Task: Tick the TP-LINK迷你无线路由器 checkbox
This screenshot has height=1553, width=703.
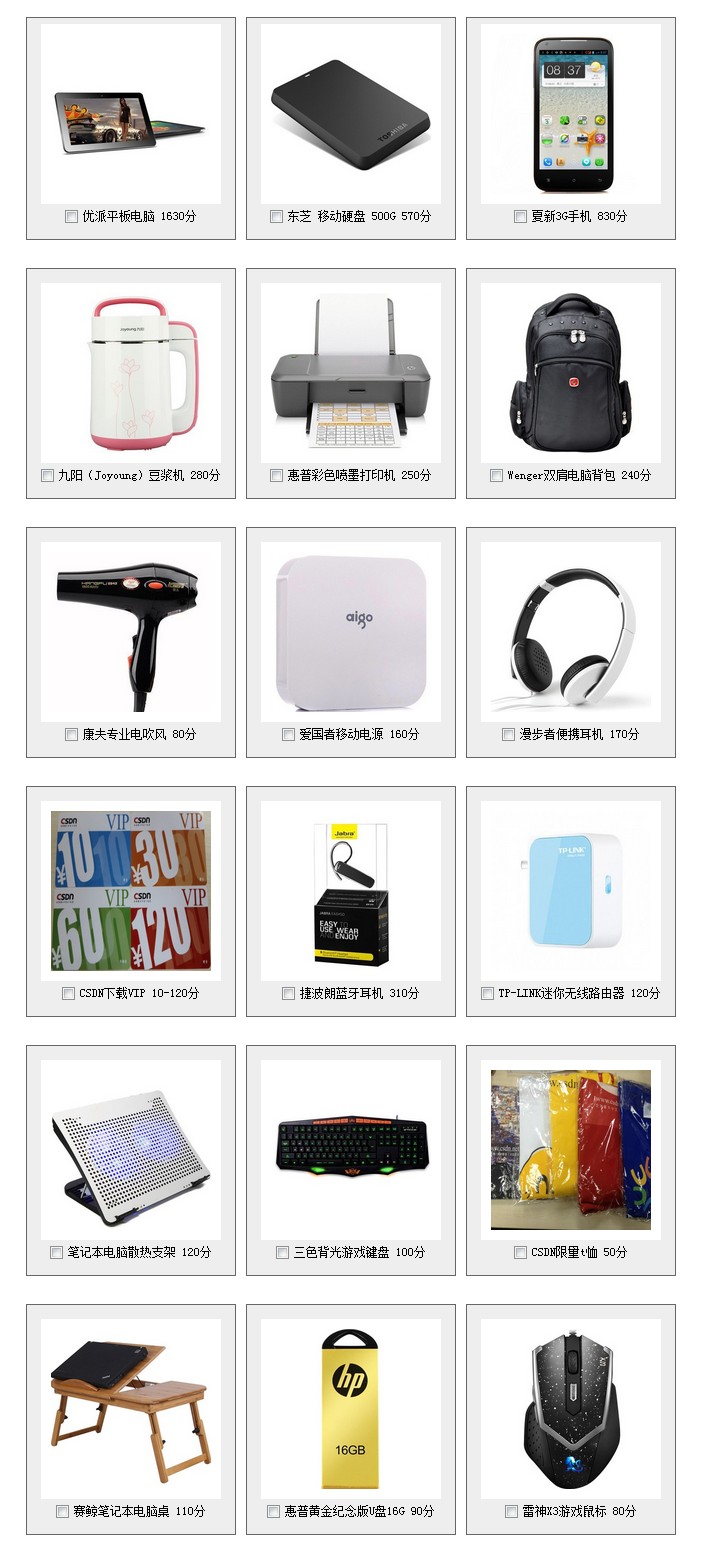Action: (487, 993)
